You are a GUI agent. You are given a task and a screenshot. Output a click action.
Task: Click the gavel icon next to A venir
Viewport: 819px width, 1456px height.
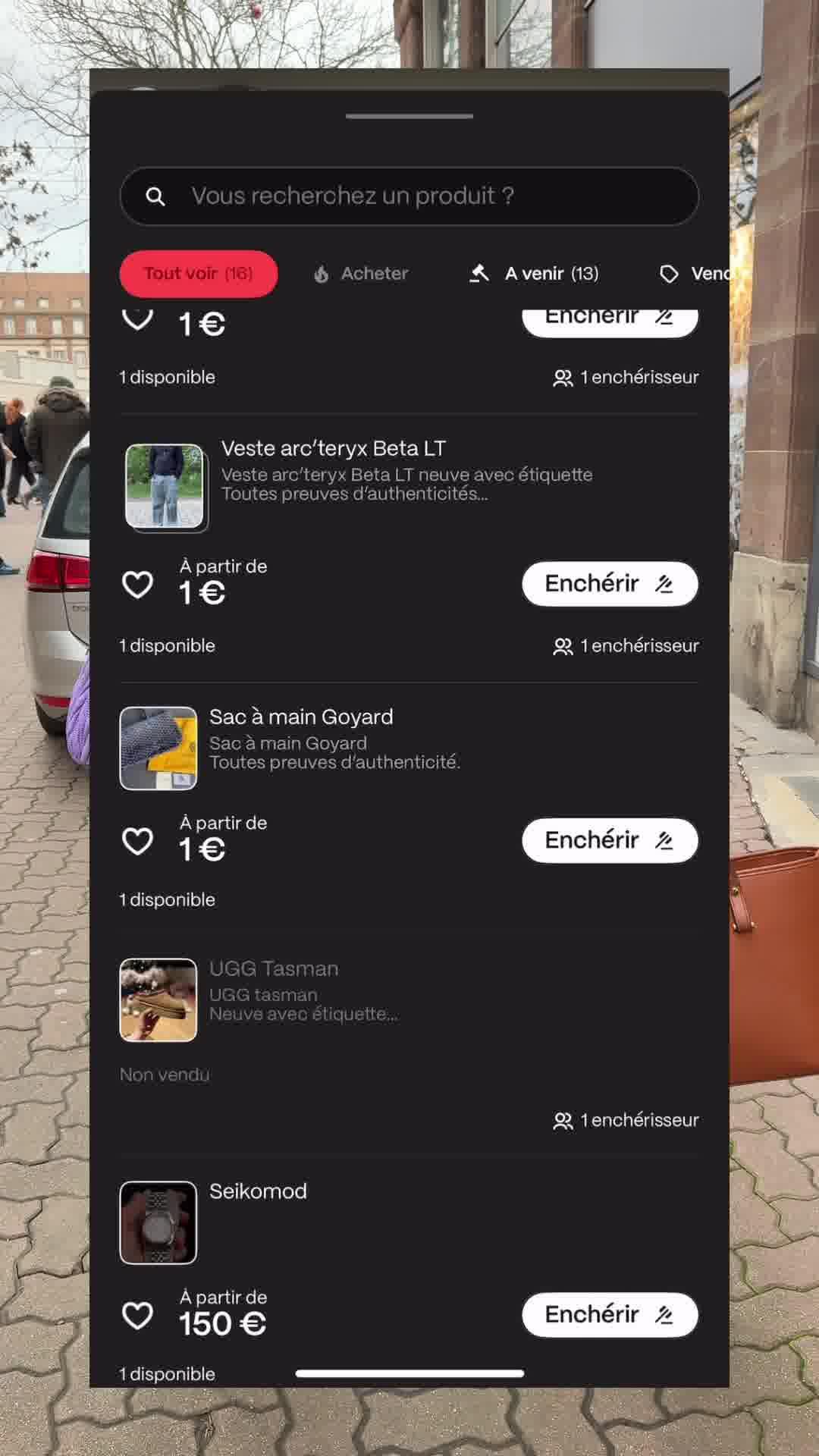coord(479,274)
